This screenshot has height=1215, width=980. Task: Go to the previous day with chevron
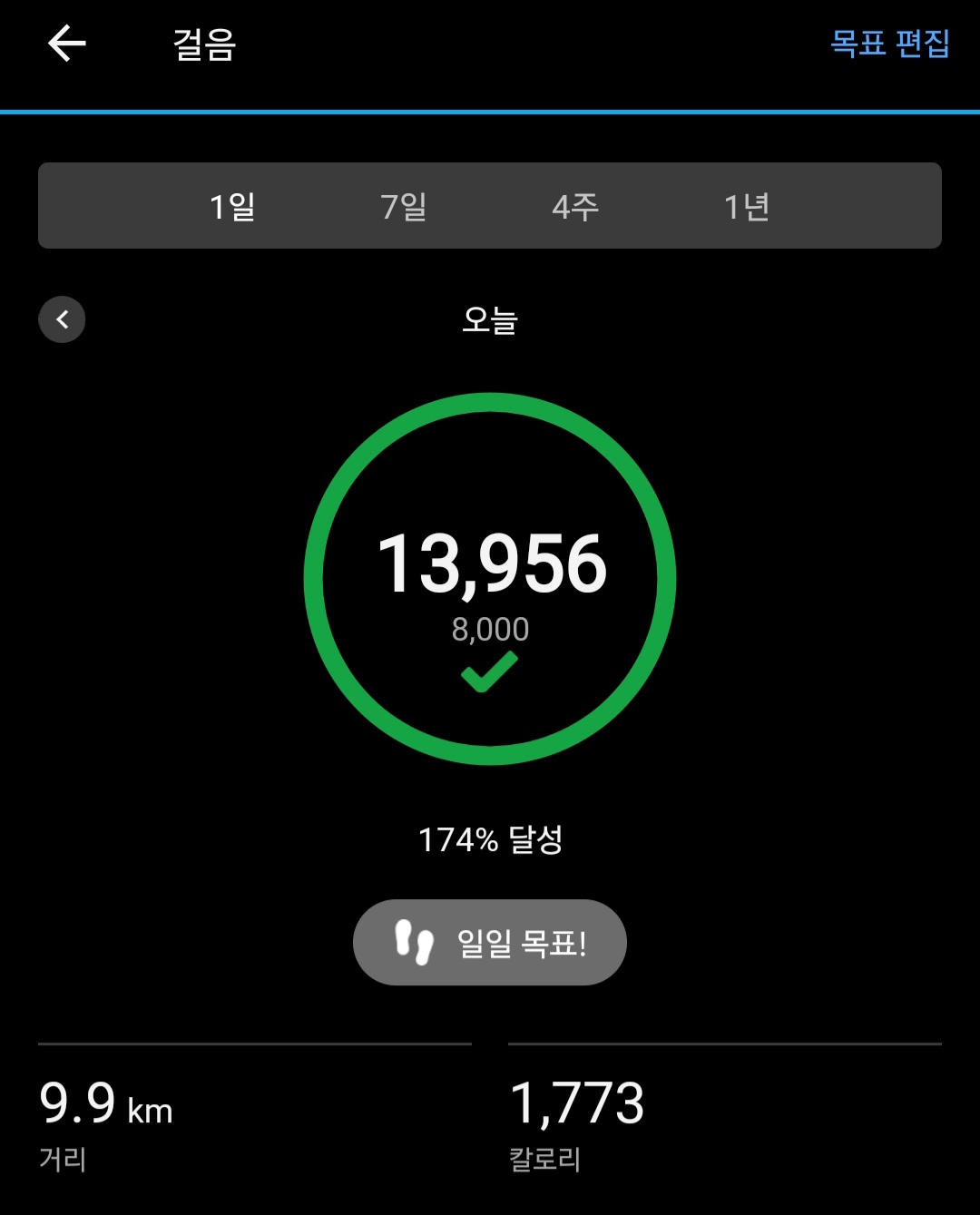[x=62, y=319]
